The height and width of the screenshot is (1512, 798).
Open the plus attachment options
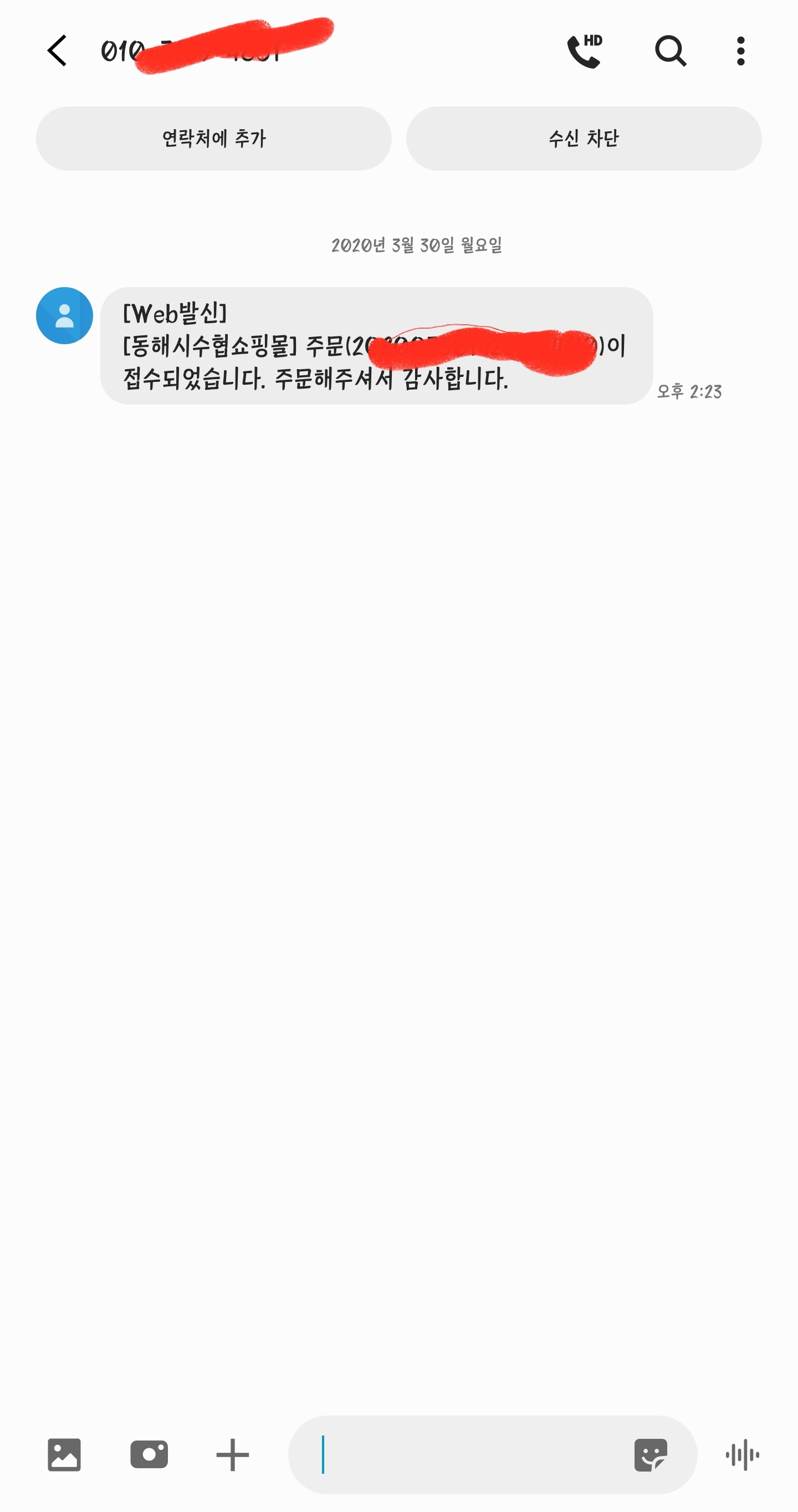tap(232, 1454)
